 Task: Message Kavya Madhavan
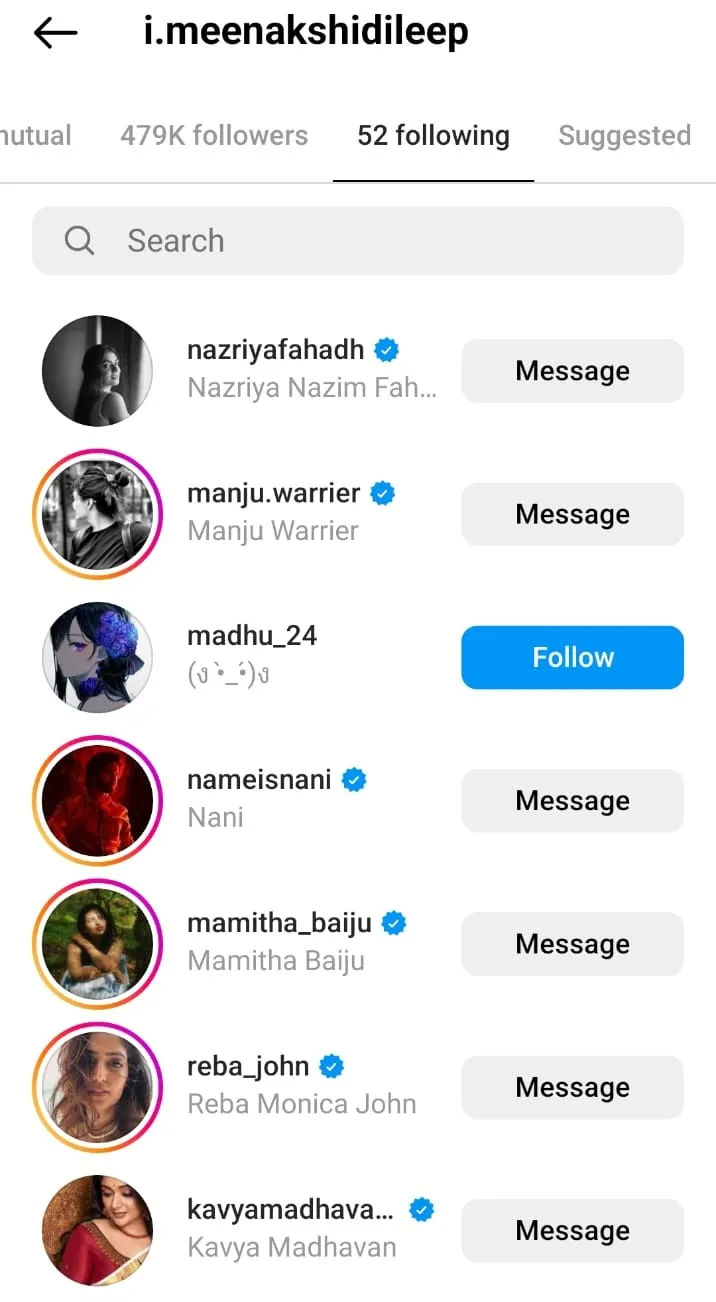(x=572, y=1231)
